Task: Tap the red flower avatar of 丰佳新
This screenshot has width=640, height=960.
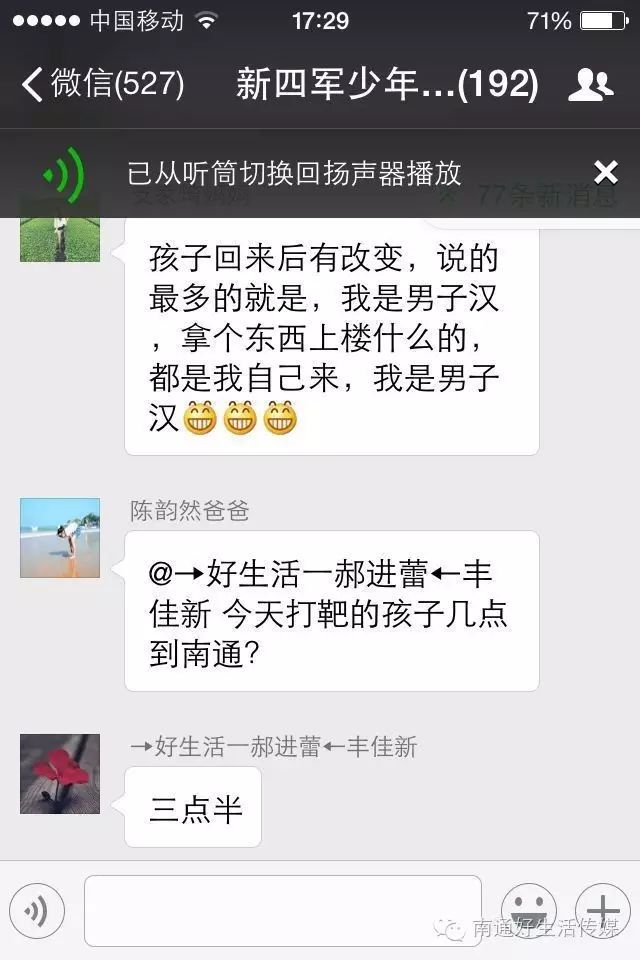Action: pos(60,774)
